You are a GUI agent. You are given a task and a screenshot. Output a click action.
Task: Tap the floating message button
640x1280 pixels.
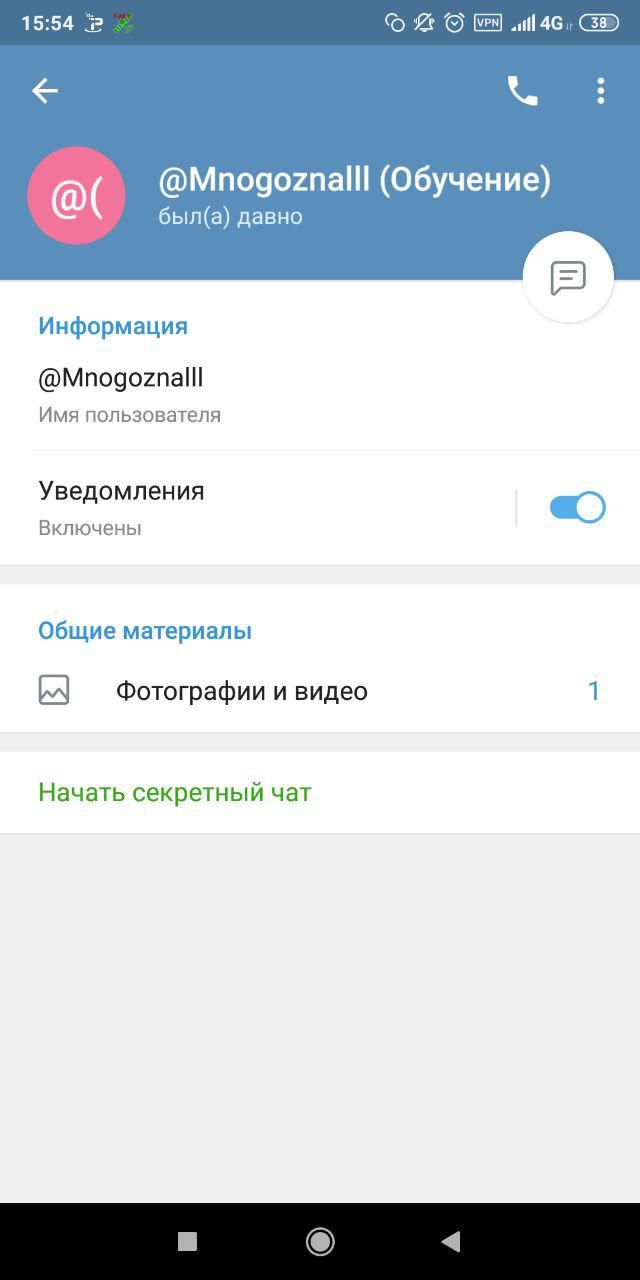pyautogui.click(x=568, y=277)
